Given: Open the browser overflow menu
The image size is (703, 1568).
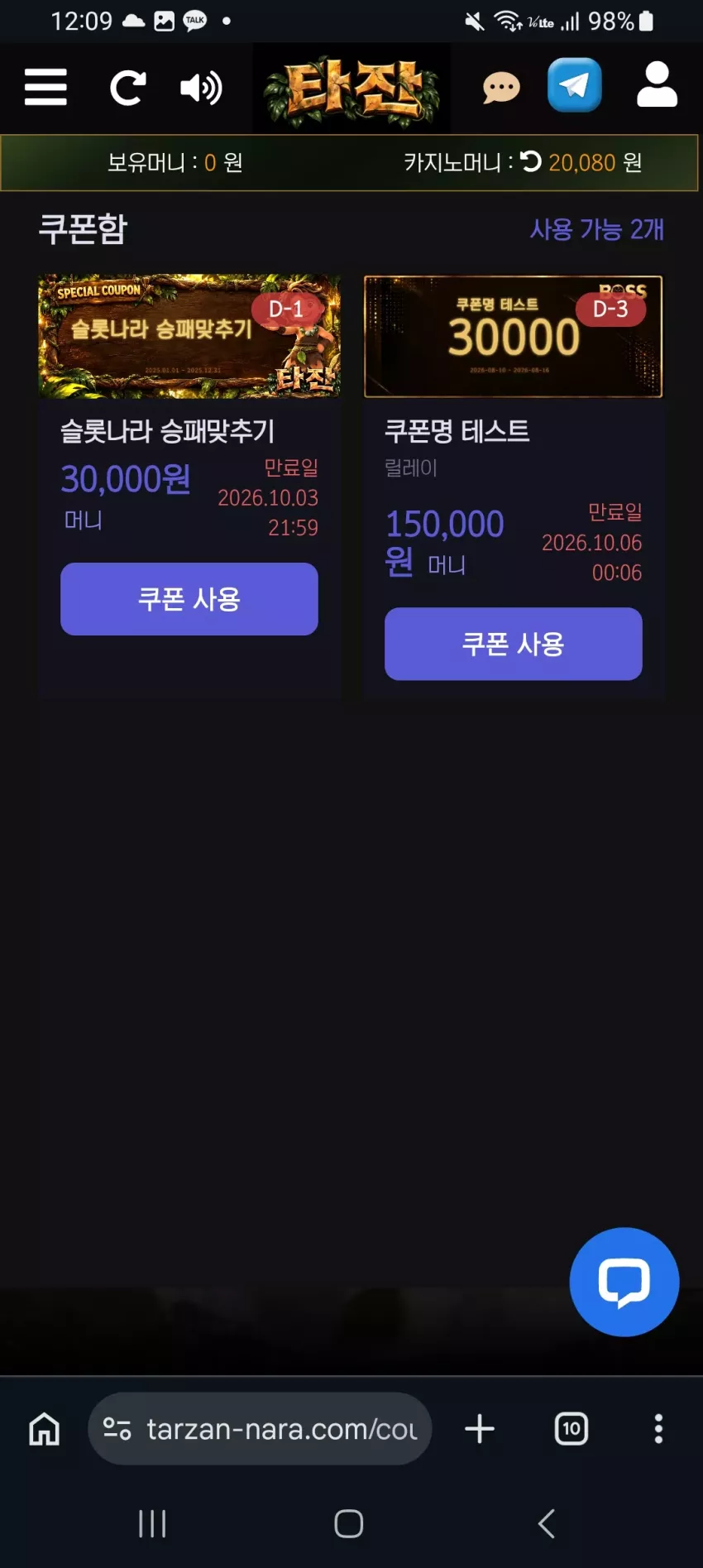Looking at the screenshot, I should point(658,1429).
